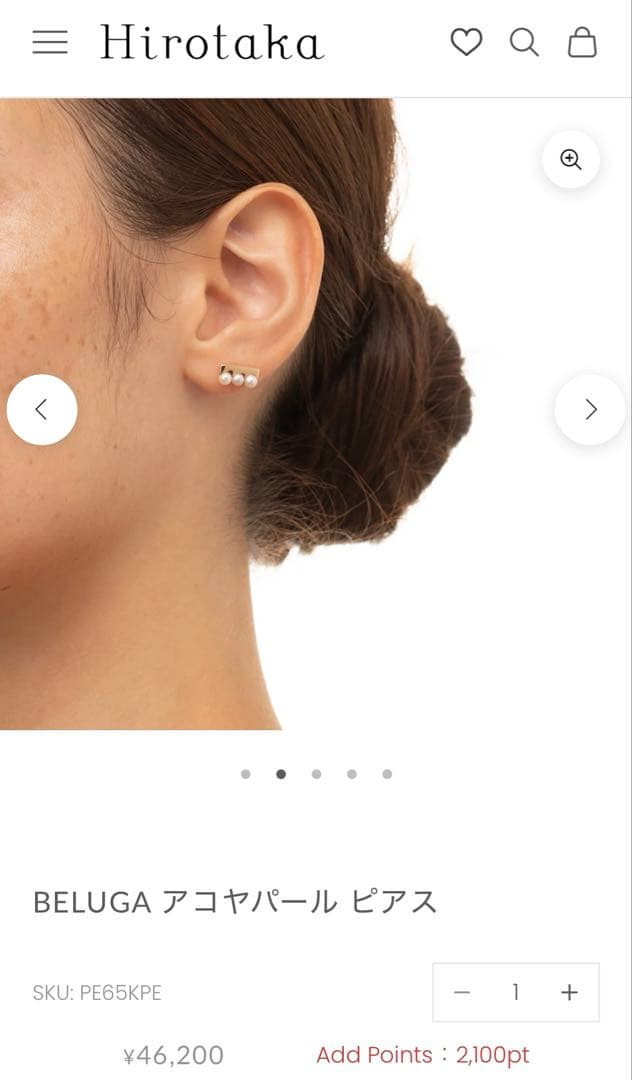Jump to the first image dot
The image size is (632, 1080).
246,773
